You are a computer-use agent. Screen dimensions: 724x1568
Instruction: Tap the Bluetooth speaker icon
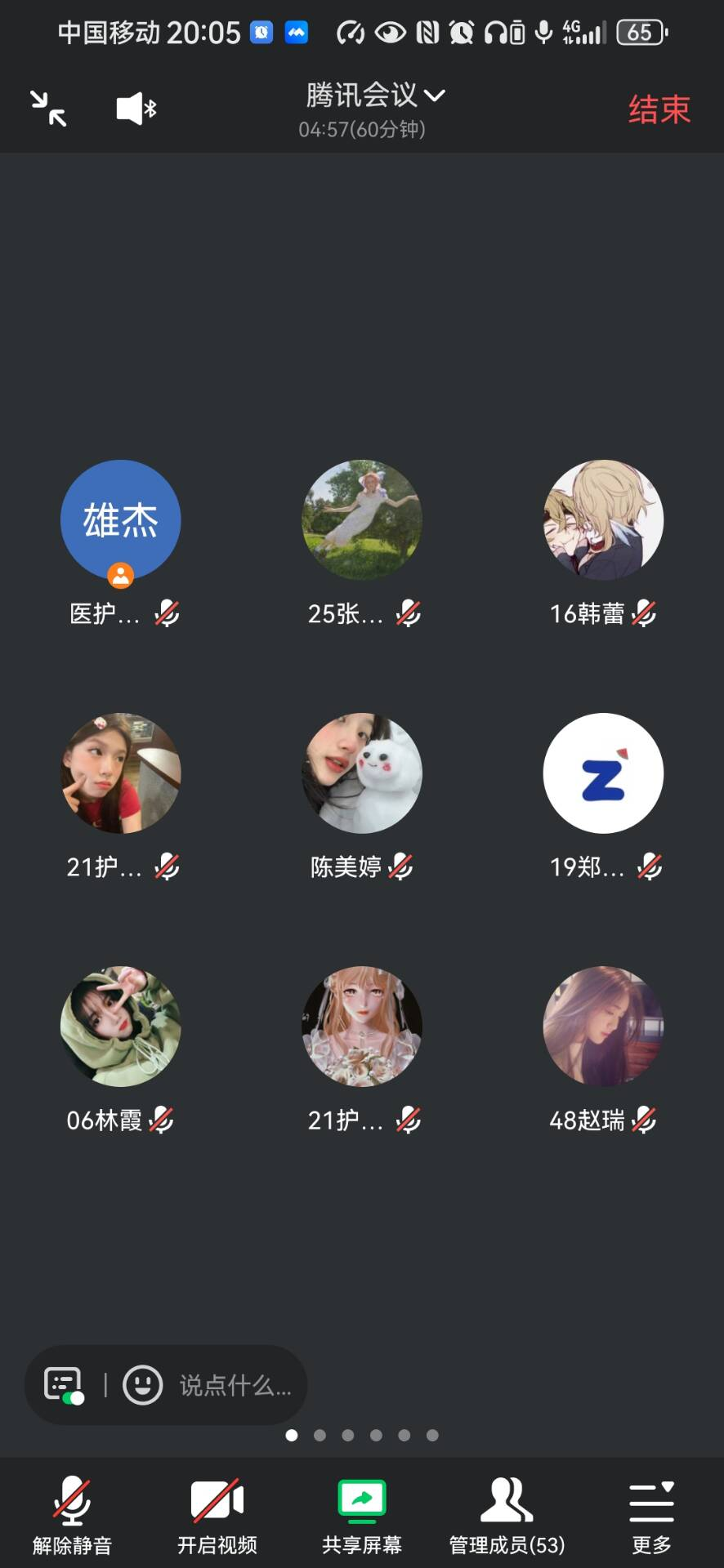tap(136, 109)
